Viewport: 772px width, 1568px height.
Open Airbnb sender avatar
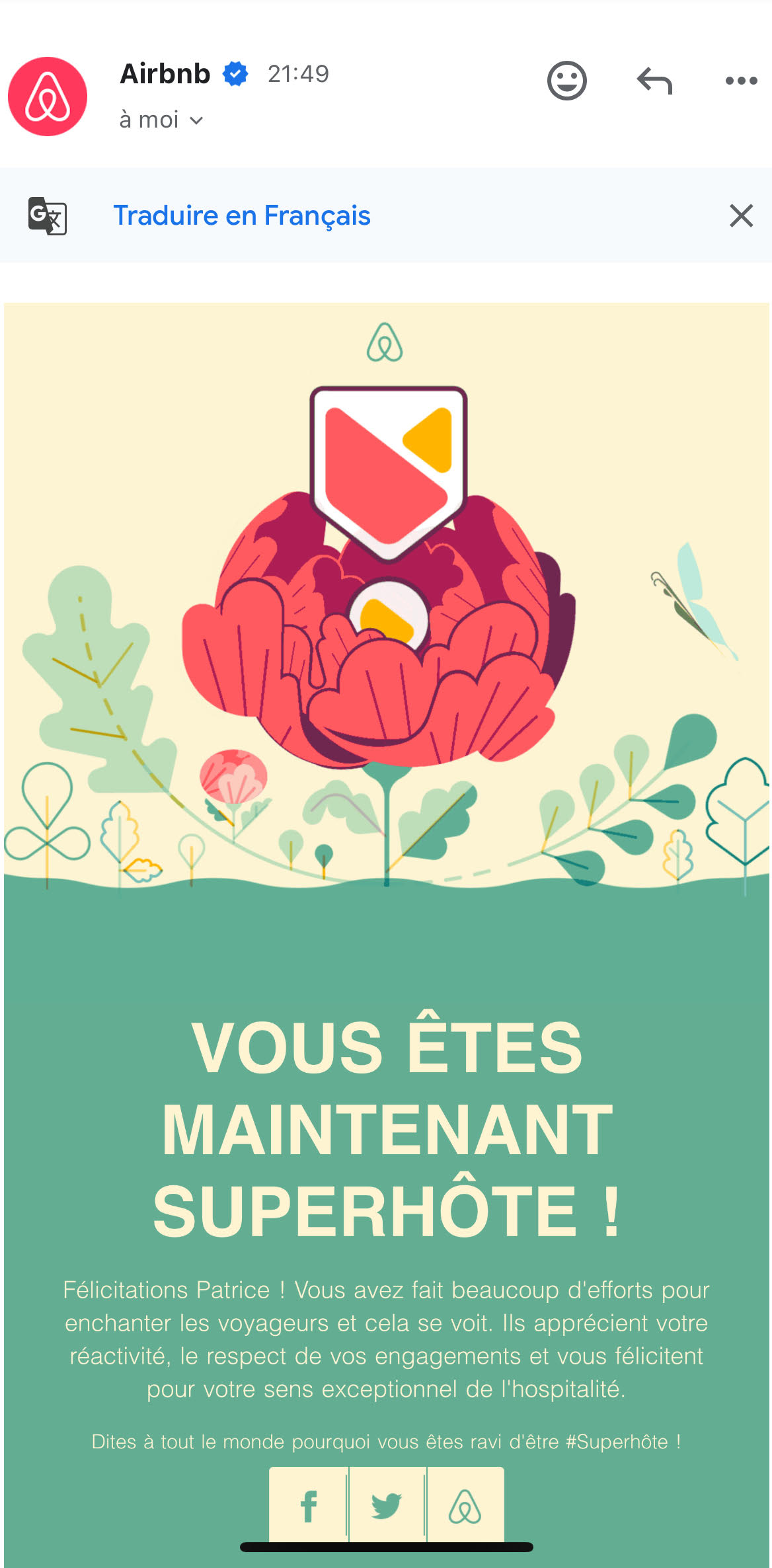point(48,97)
